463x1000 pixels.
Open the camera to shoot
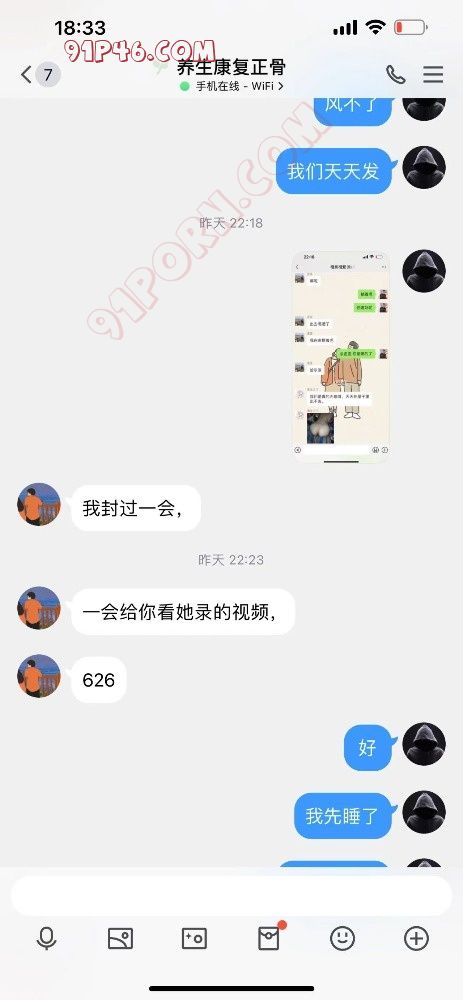195,938
